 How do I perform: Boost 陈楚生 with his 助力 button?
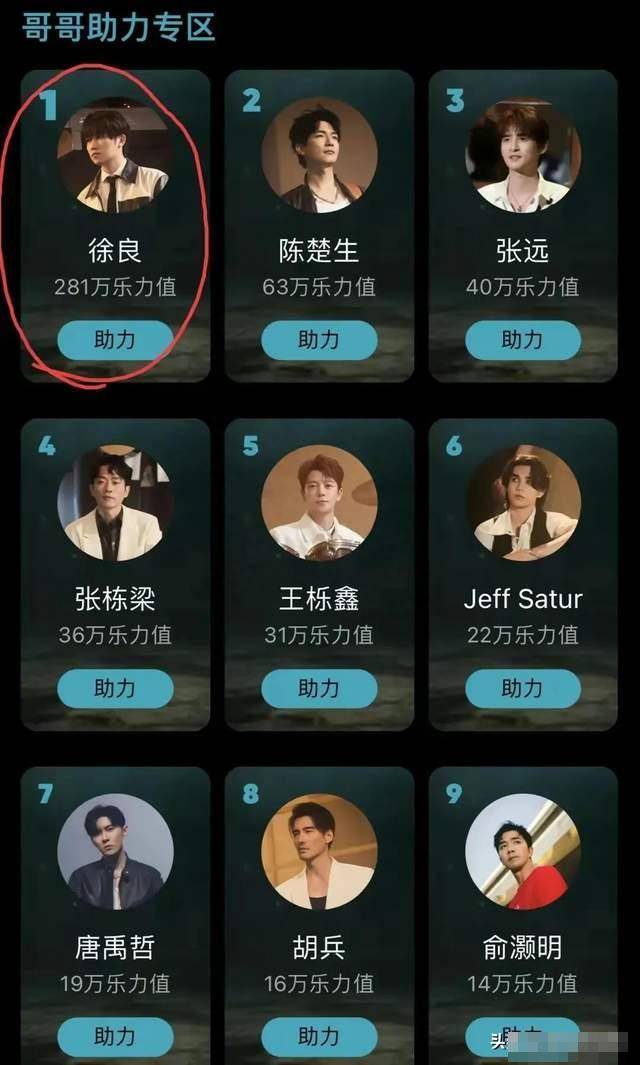pos(319,340)
